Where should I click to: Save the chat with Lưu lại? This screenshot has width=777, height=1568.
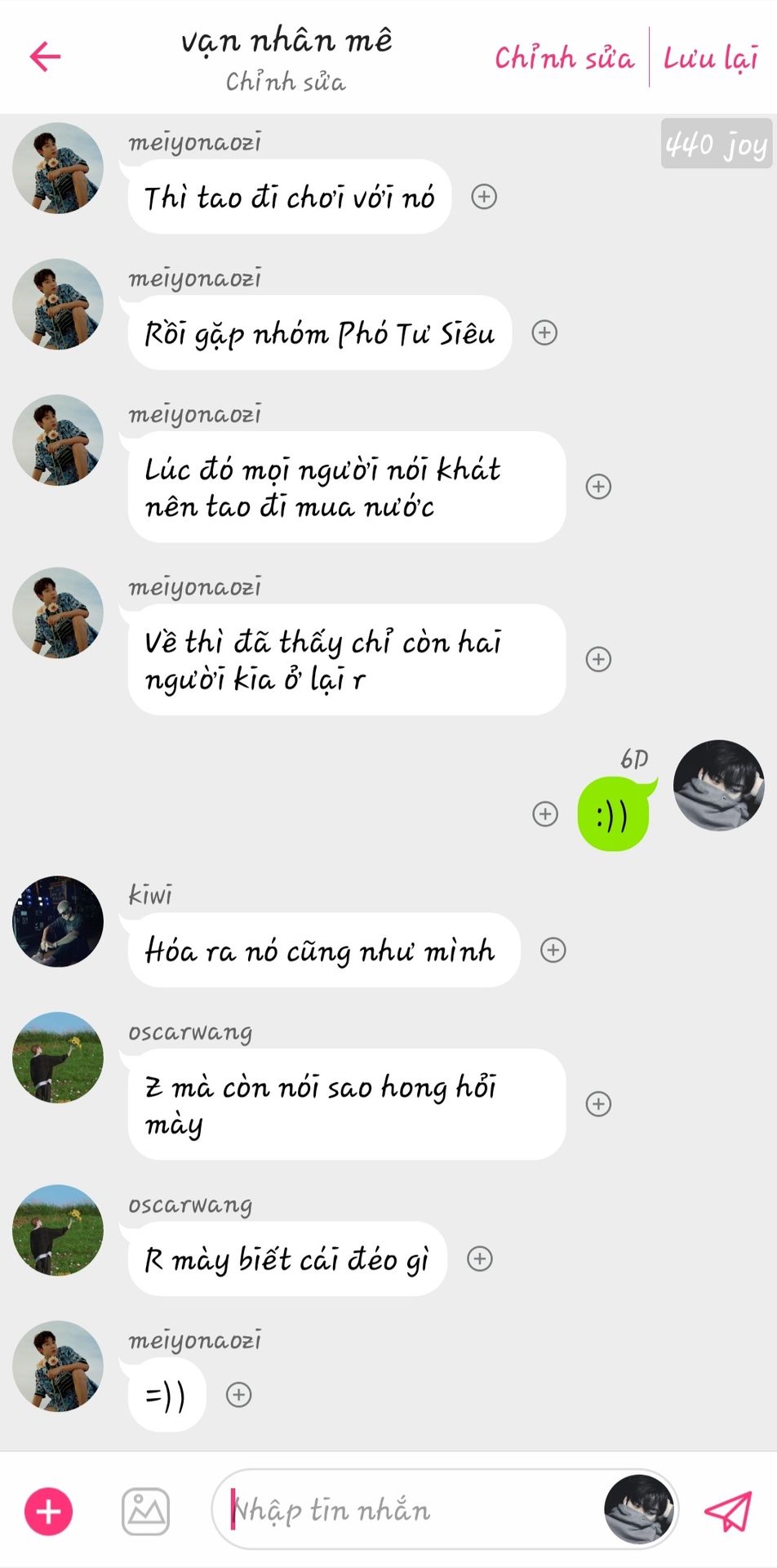(710, 57)
